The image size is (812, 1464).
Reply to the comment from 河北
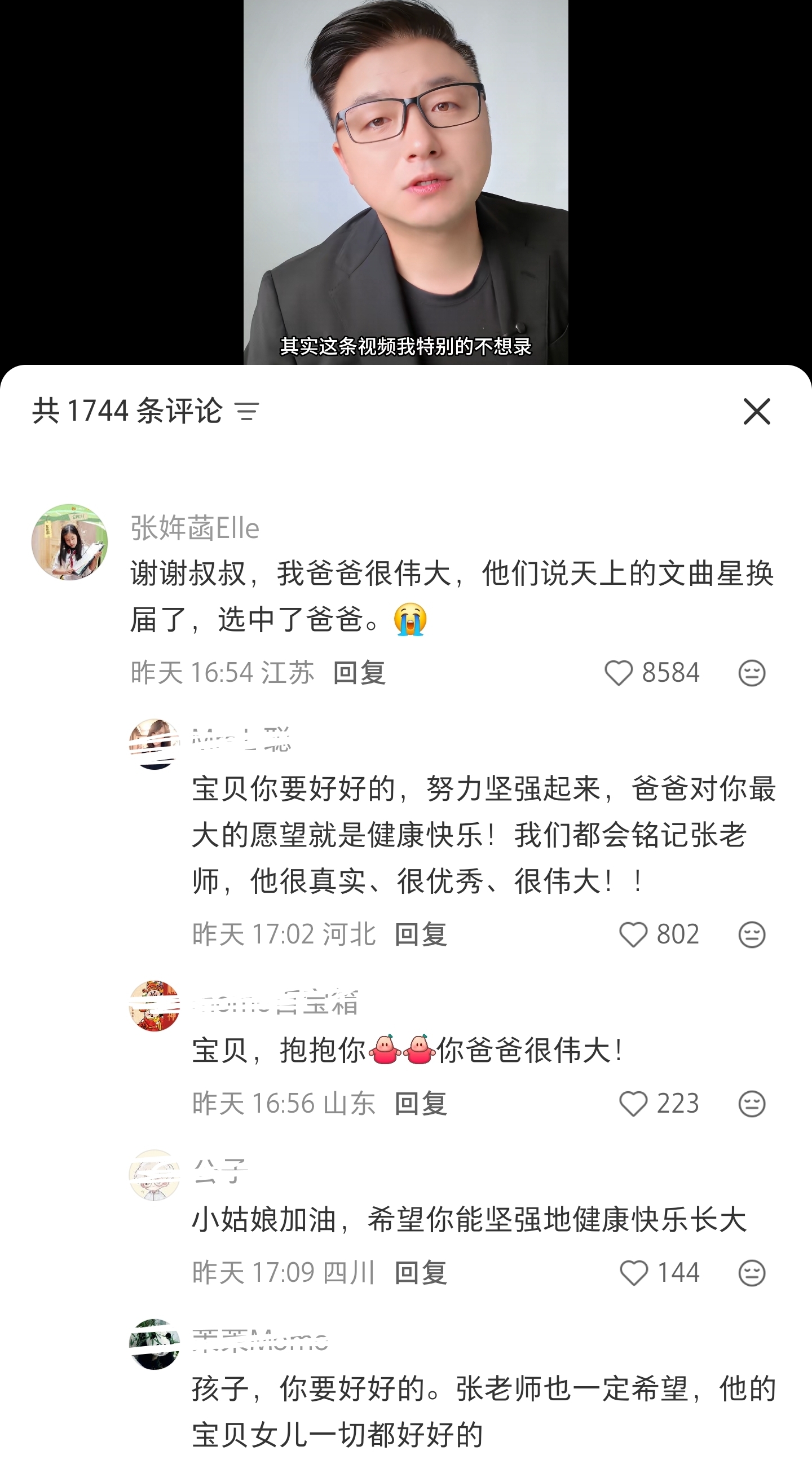[421, 934]
